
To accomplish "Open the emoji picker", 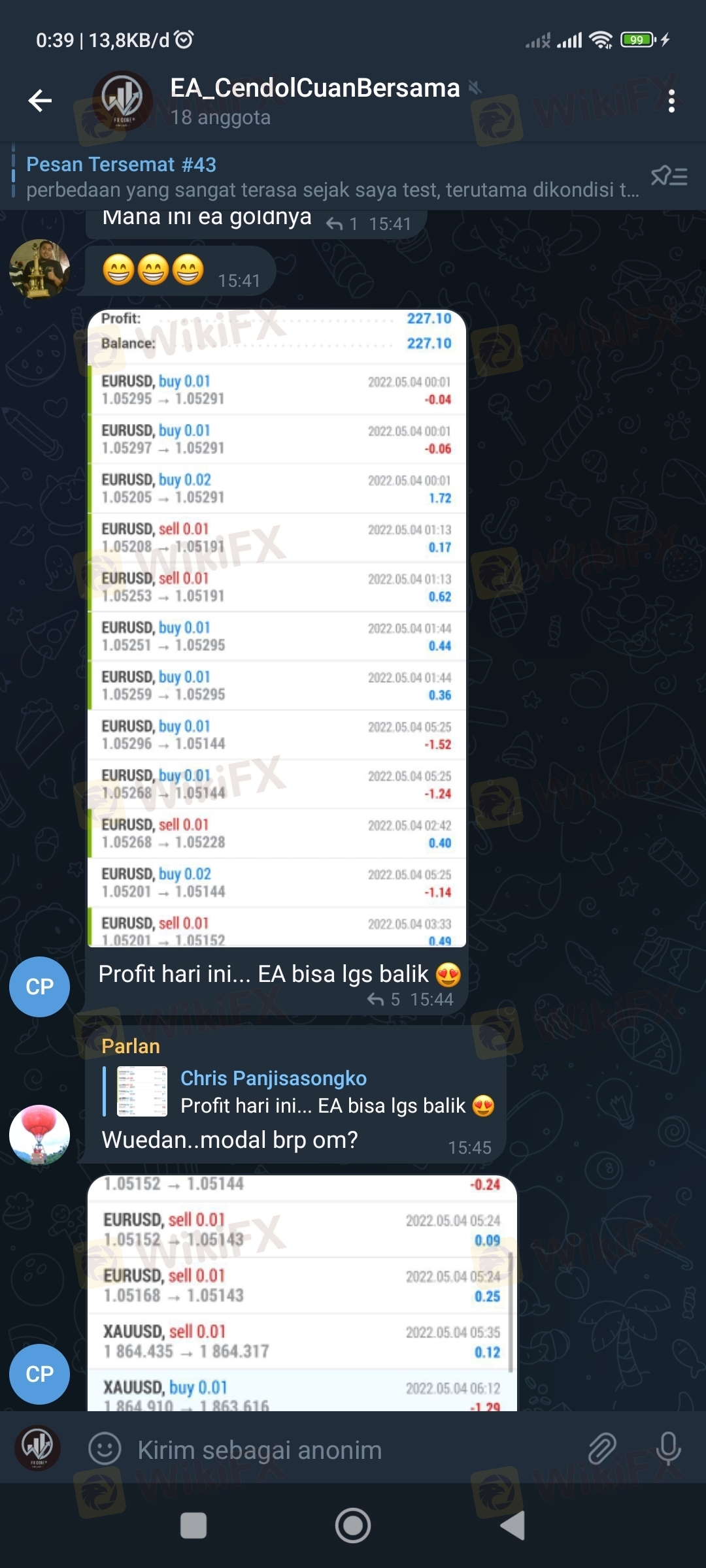I will 105,1449.
